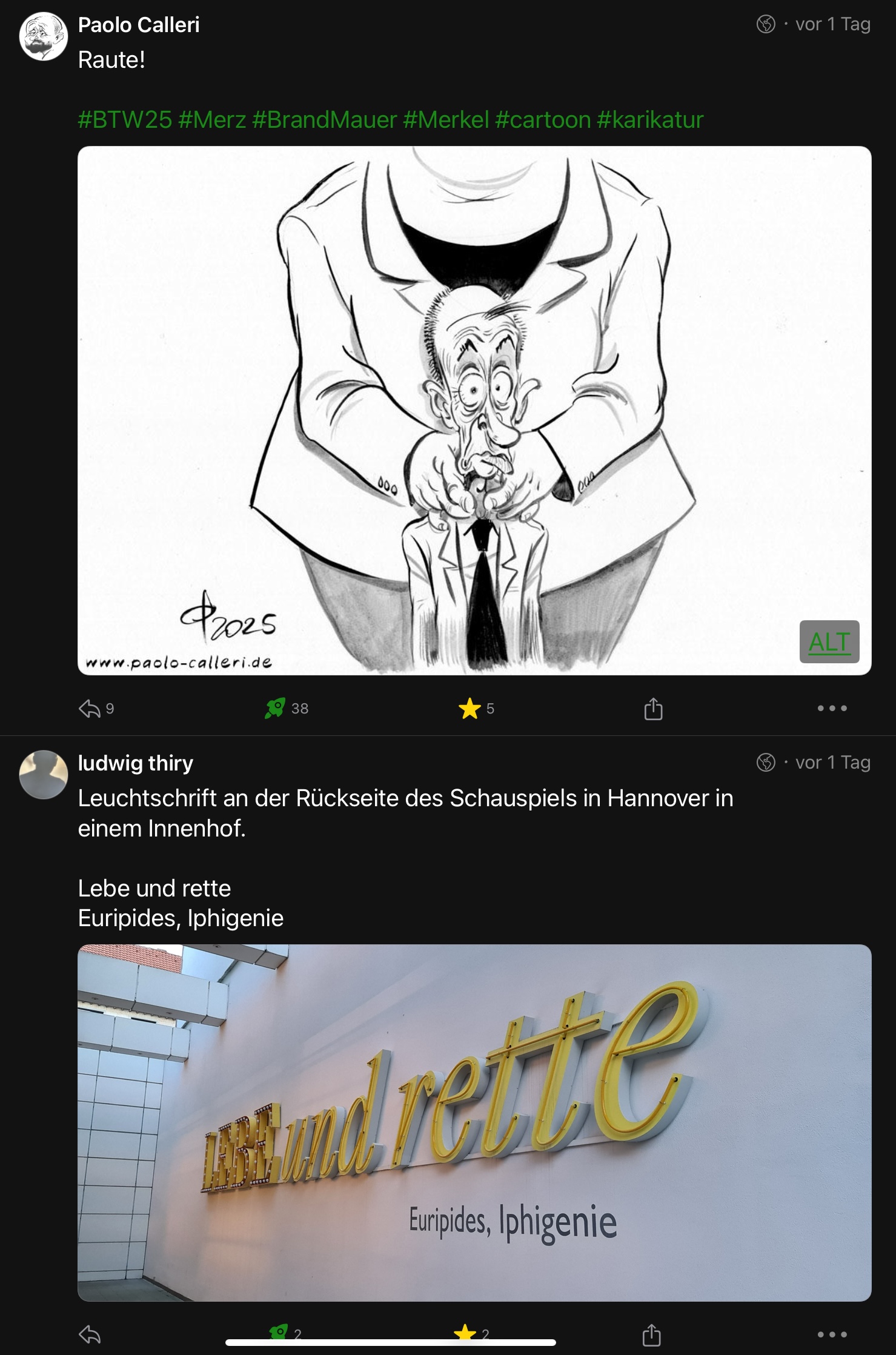The height and width of the screenshot is (1355, 896).
Task: View the Leuchtschrift photo by ludwig thiry
Action: coord(474,1122)
